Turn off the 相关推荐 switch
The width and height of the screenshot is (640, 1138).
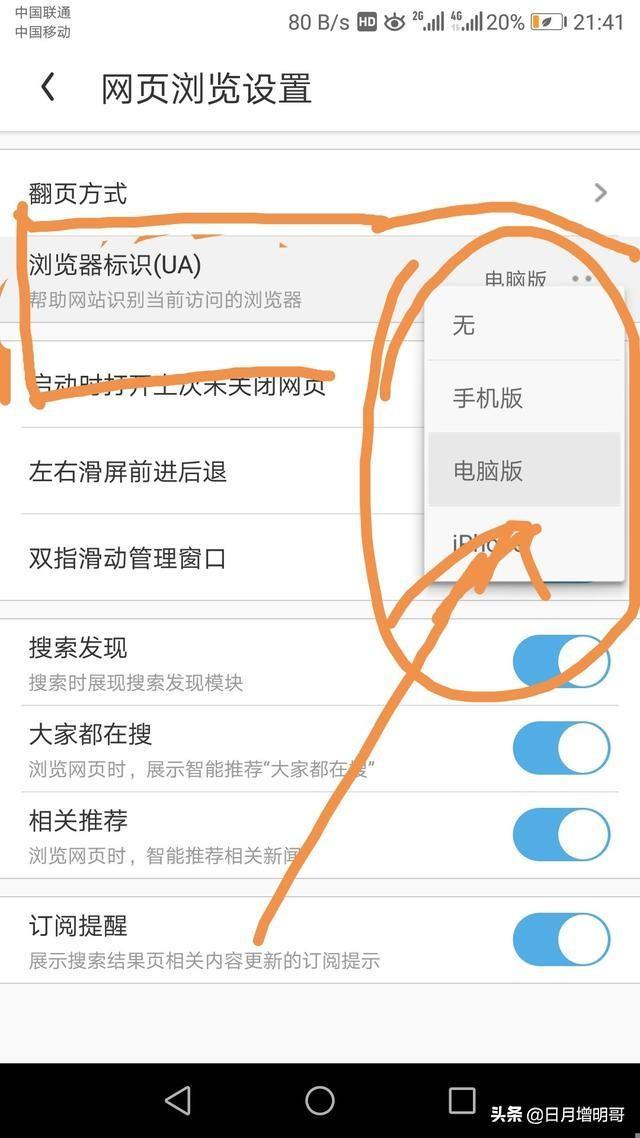[560, 834]
